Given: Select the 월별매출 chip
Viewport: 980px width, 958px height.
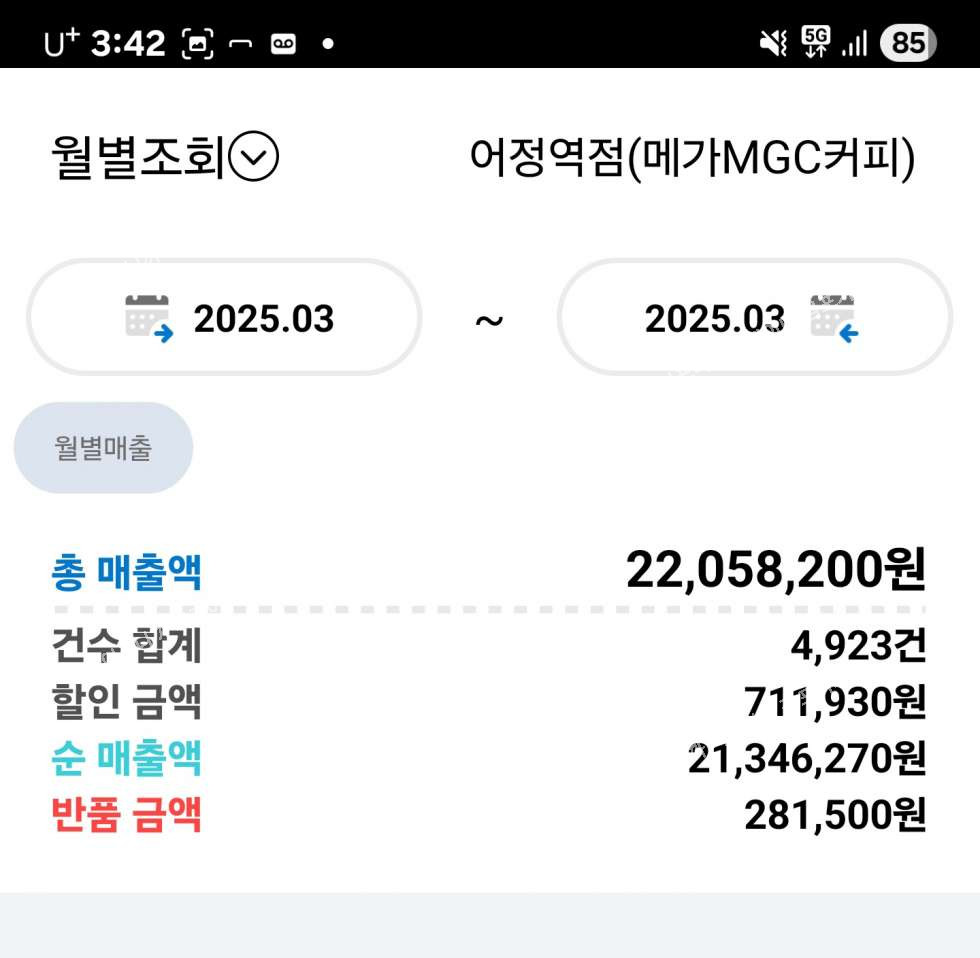Looking at the screenshot, I should click(103, 448).
